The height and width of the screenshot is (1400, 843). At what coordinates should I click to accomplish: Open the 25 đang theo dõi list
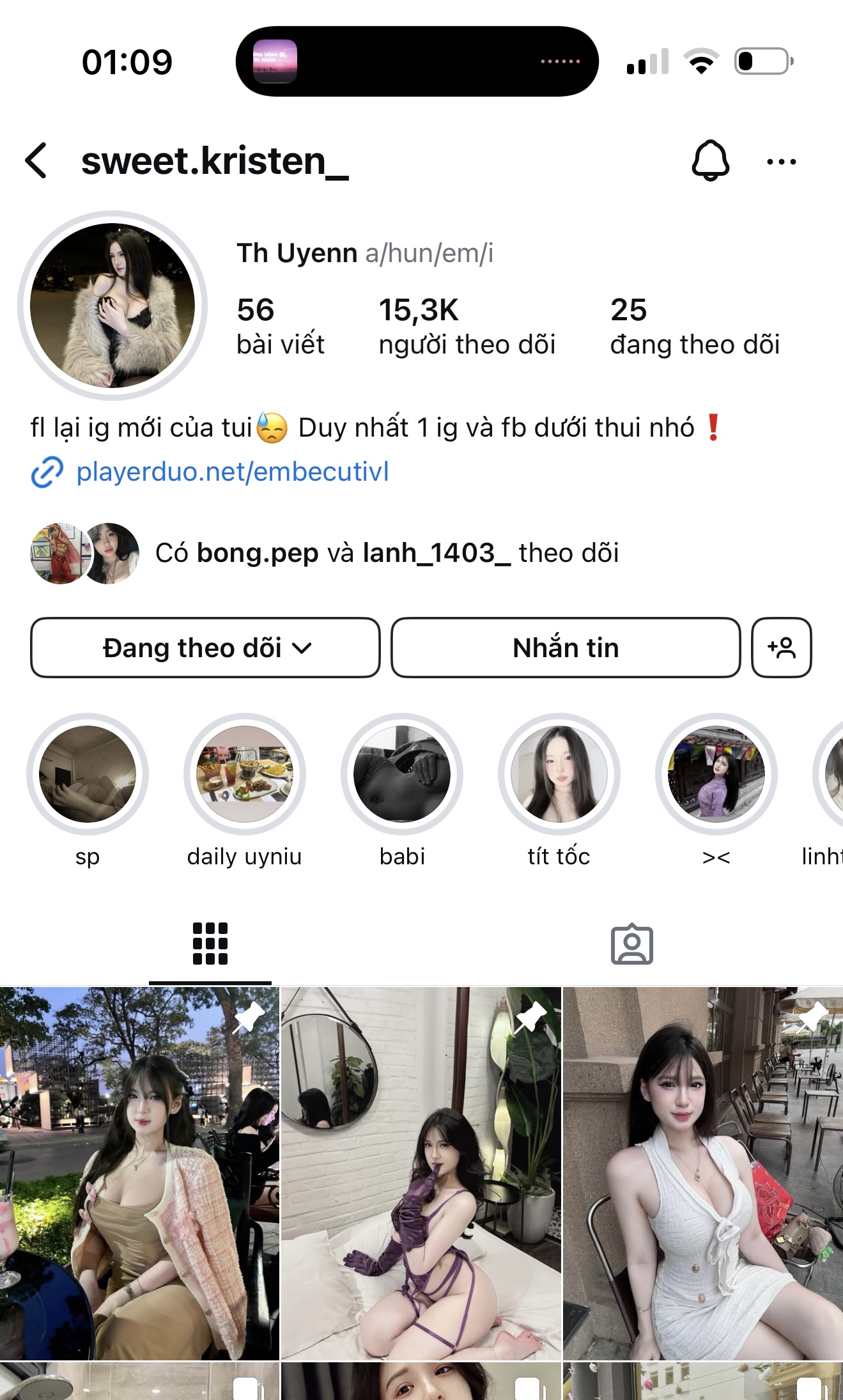694,326
